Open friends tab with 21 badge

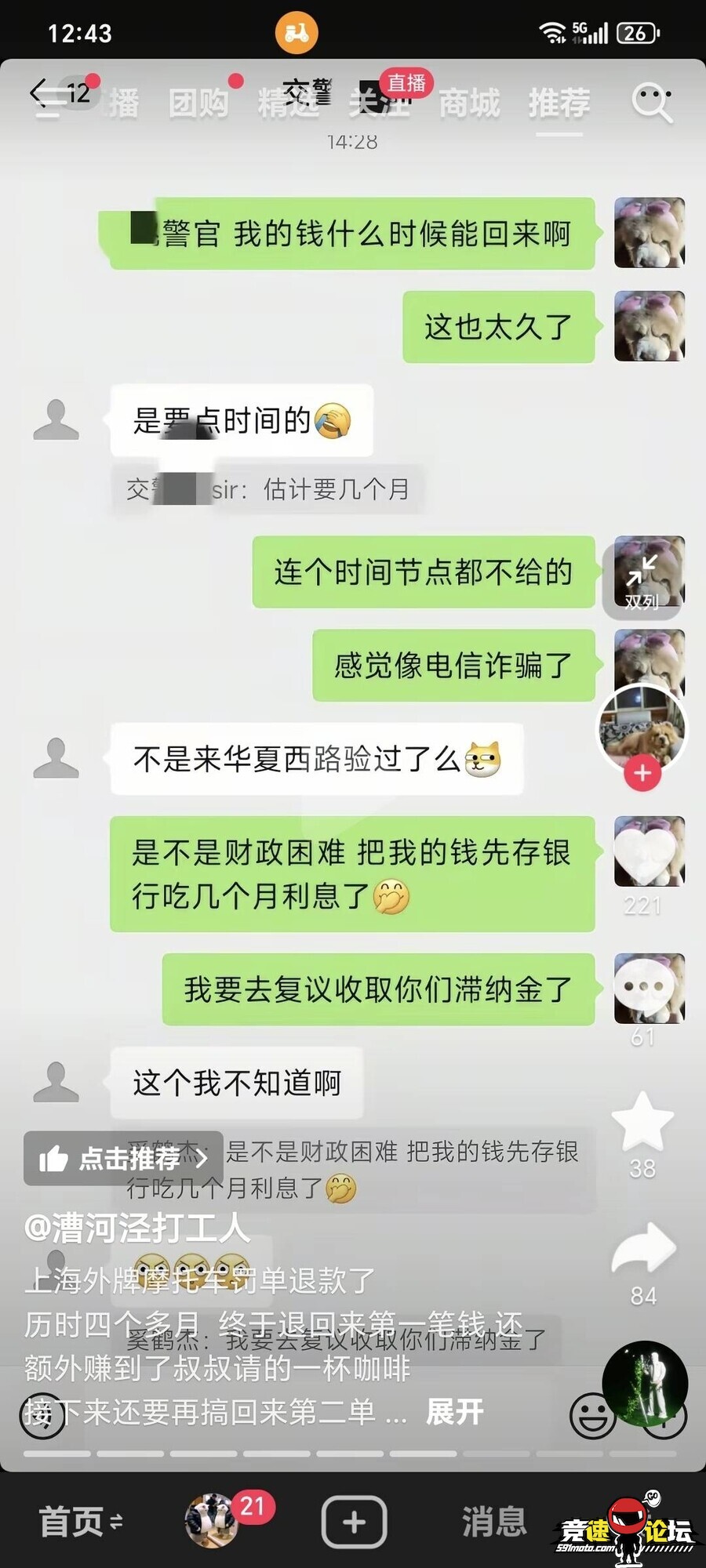pyautogui.click(x=212, y=1521)
